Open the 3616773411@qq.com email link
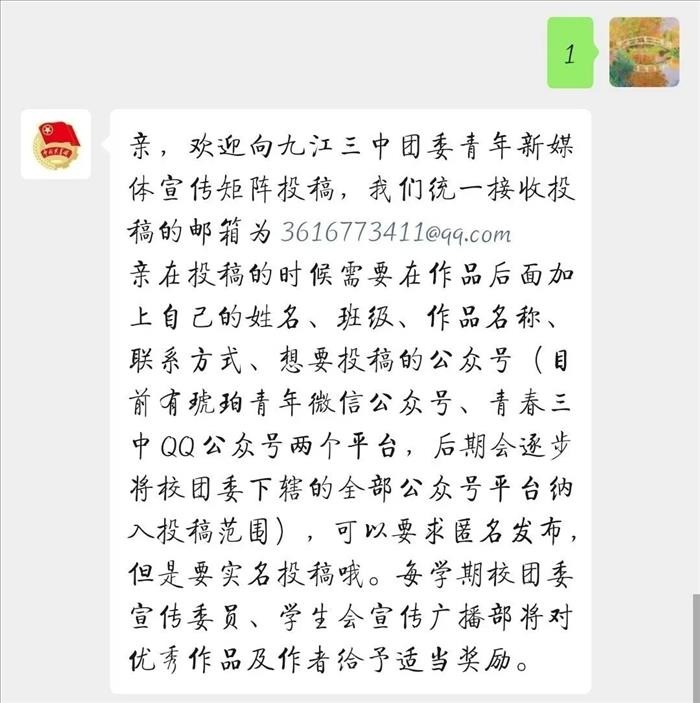This screenshot has width=700, height=703. 396,233
